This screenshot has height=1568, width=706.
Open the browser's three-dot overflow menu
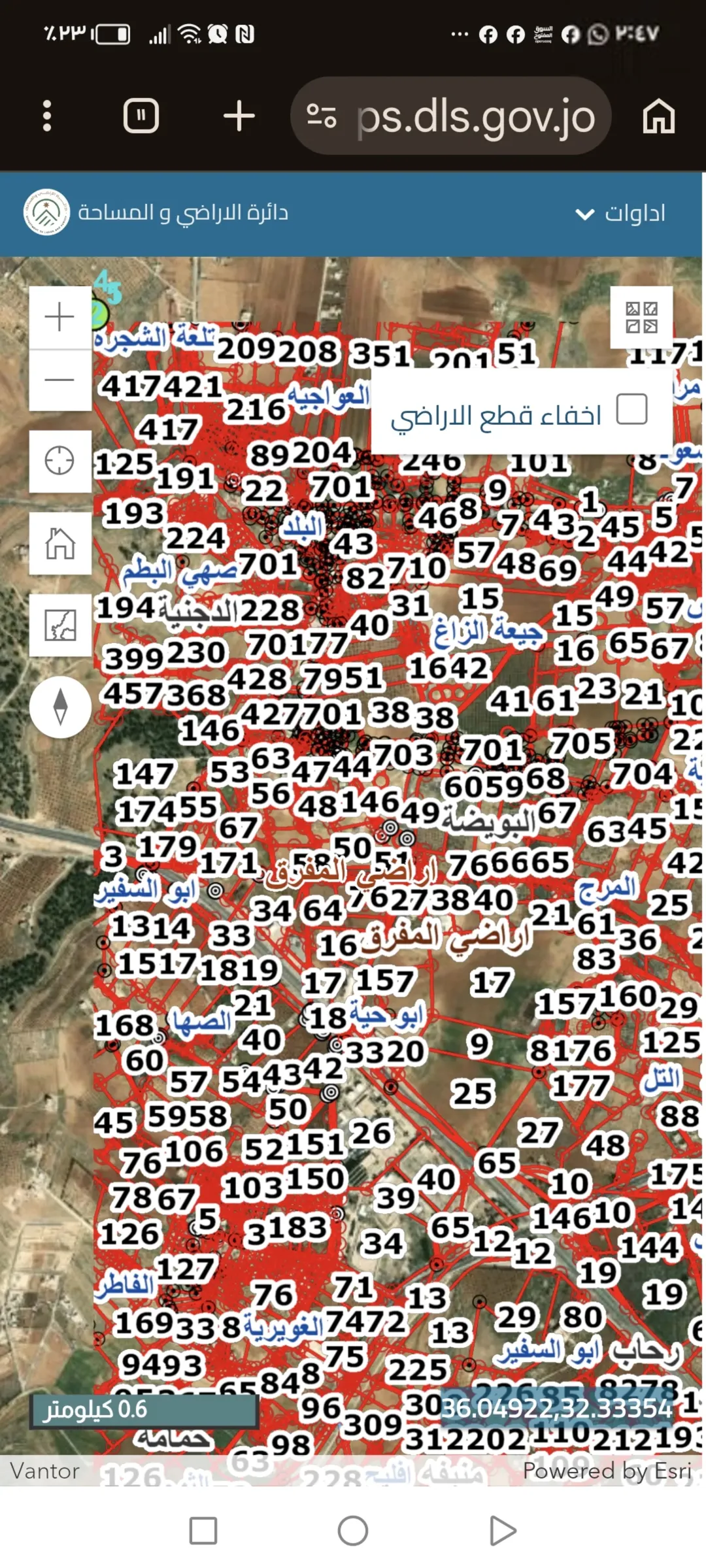pos(46,116)
